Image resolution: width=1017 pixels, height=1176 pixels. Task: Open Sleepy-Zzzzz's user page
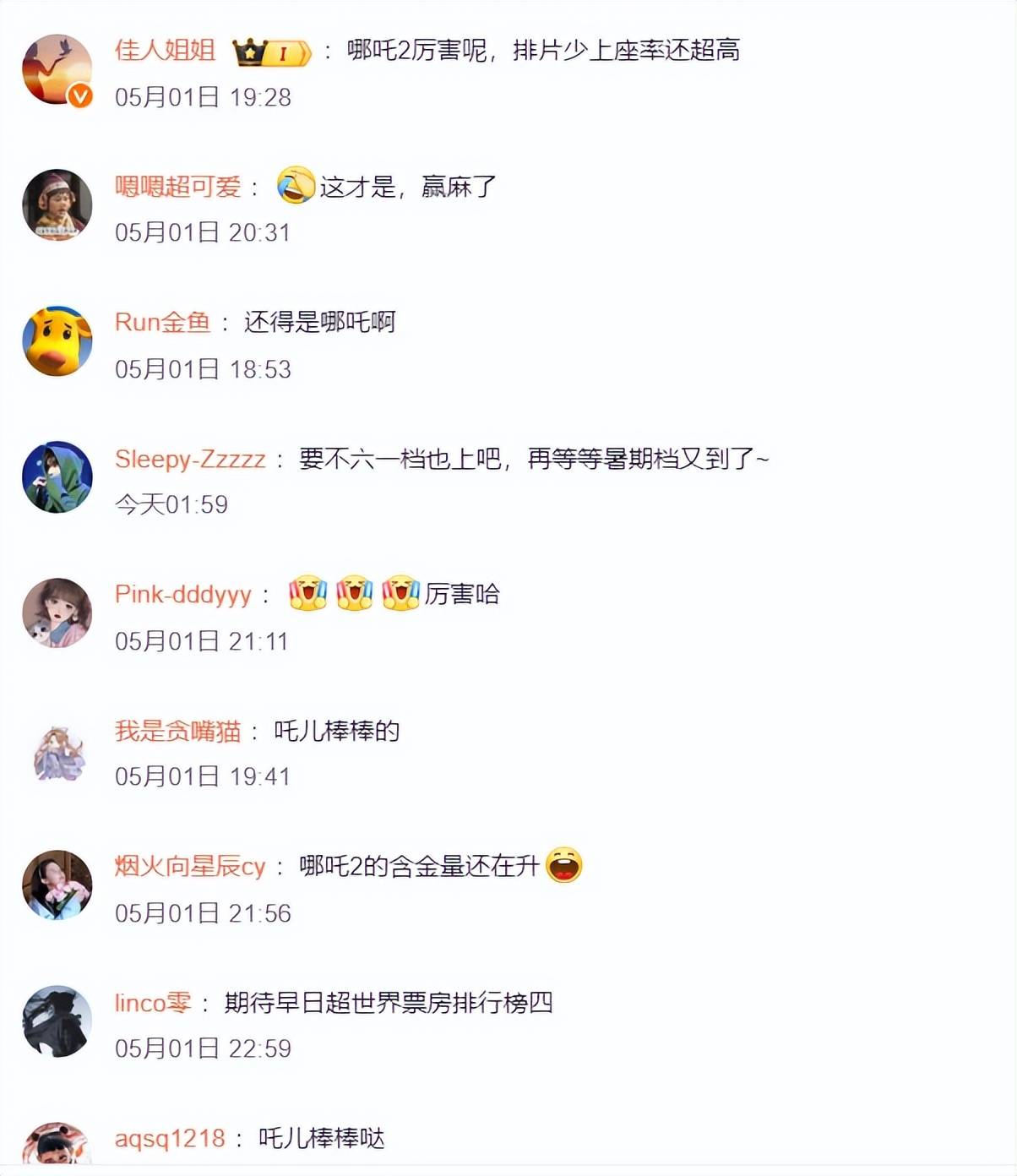click(190, 459)
